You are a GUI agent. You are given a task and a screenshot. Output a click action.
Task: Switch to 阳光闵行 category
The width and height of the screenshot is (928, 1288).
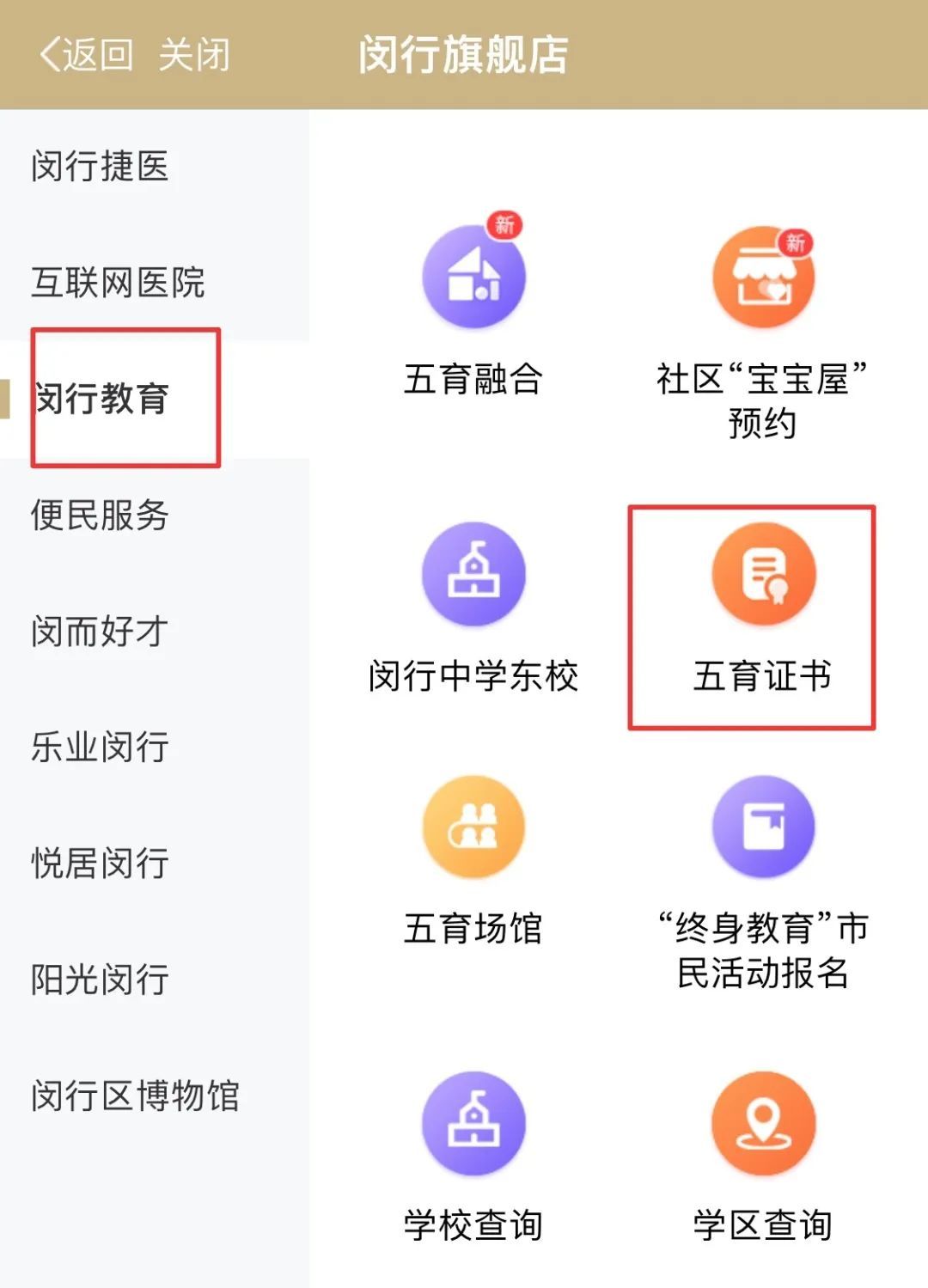[100, 979]
